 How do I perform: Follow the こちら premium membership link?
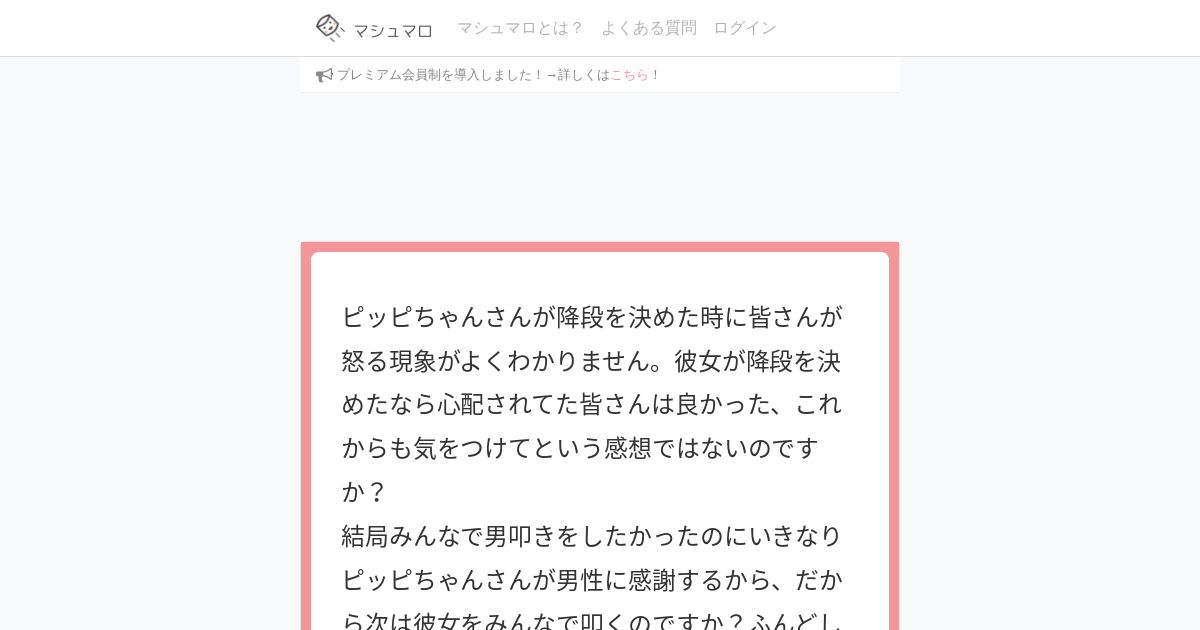coord(629,75)
